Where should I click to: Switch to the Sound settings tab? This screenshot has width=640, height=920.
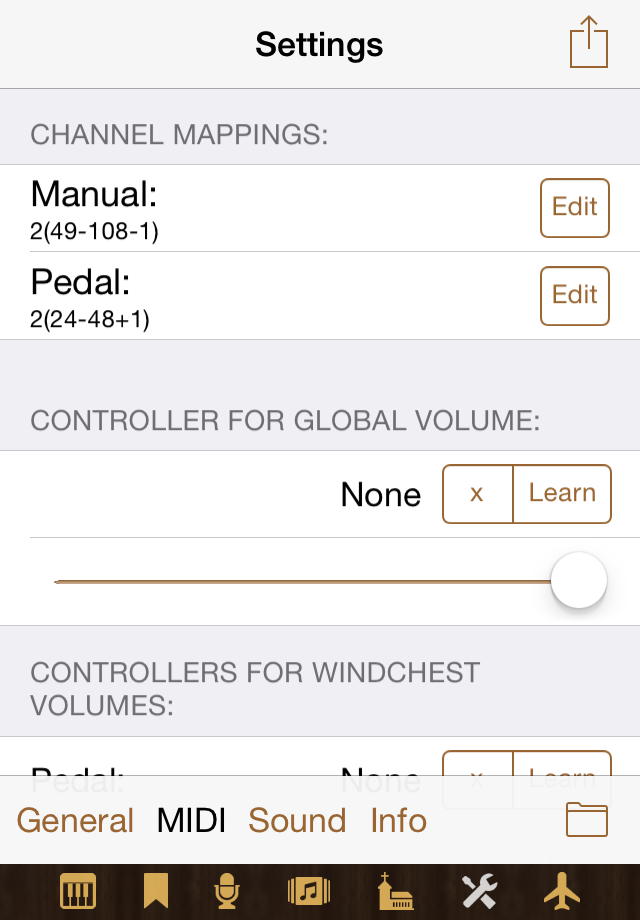[x=297, y=821]
